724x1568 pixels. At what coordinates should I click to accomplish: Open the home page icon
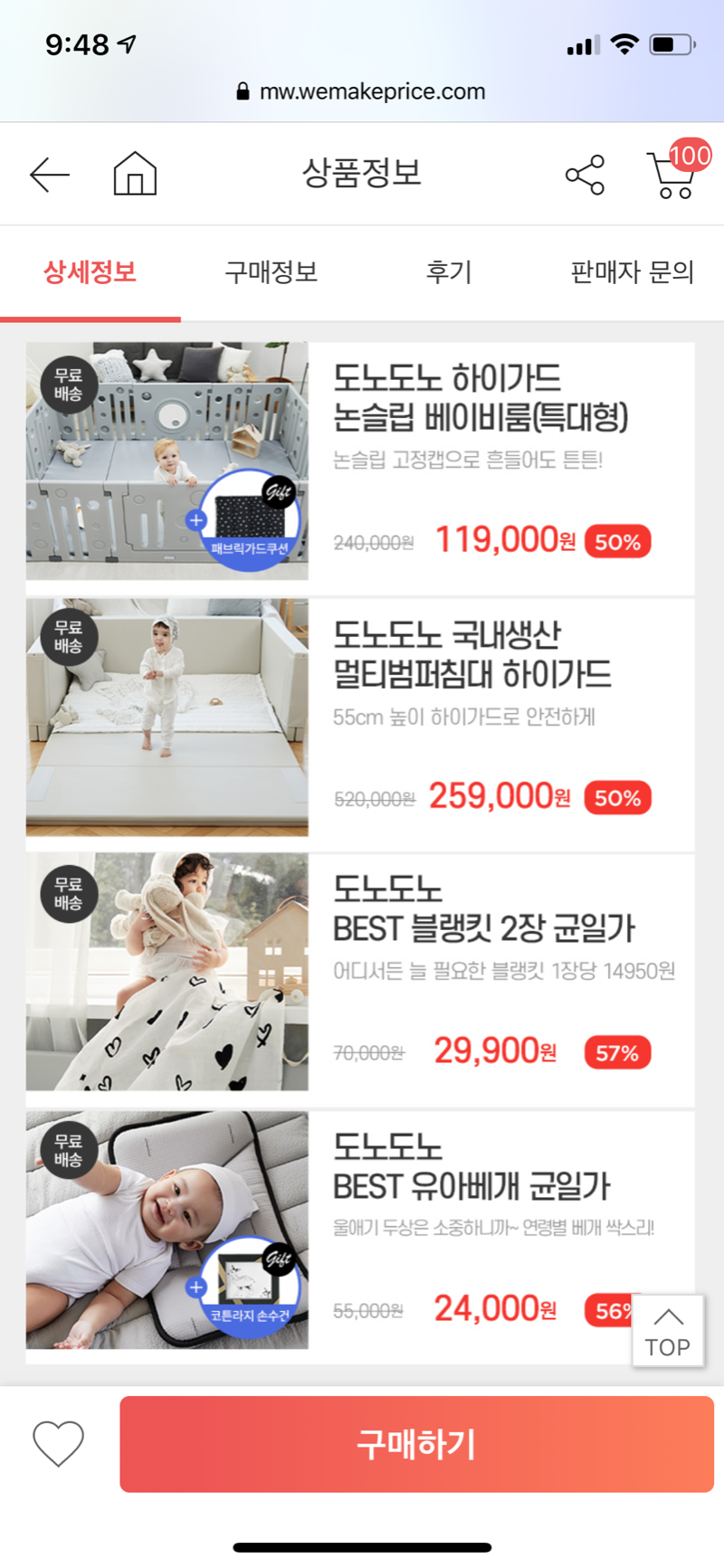(135, 174)
